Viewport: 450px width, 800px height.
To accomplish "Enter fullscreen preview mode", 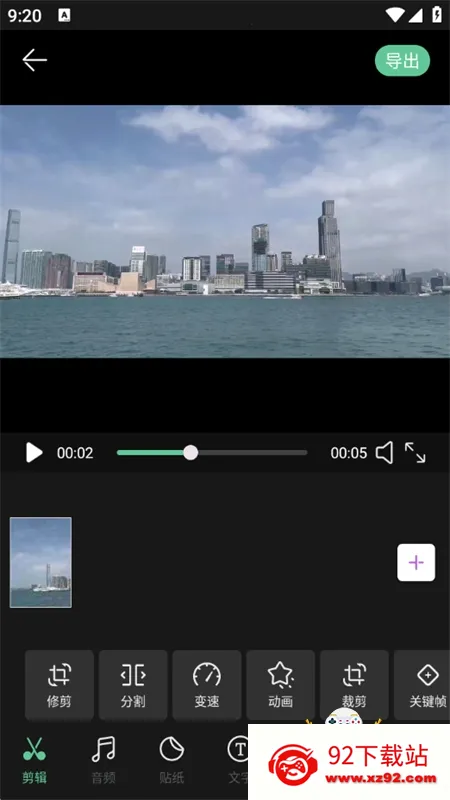I will pos(415,453).
